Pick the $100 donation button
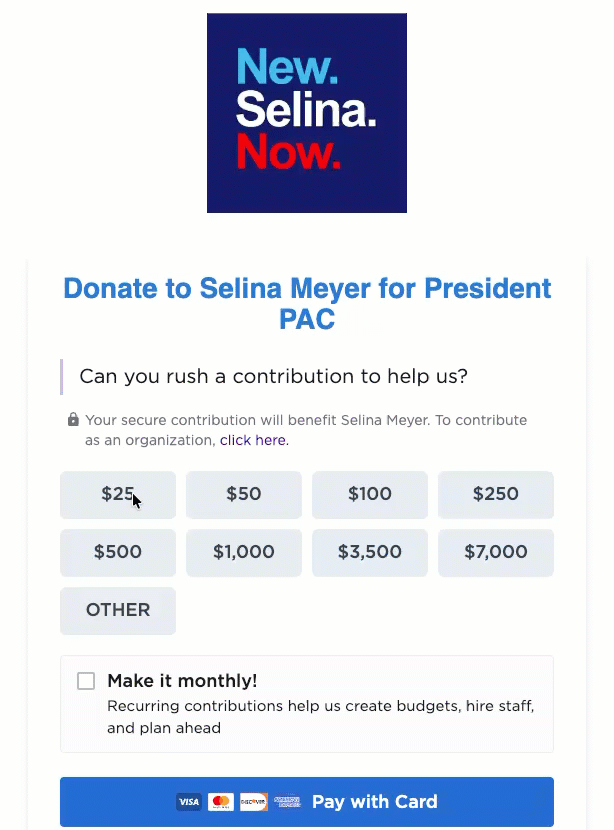The image size is (614, 830). [370, 494]
